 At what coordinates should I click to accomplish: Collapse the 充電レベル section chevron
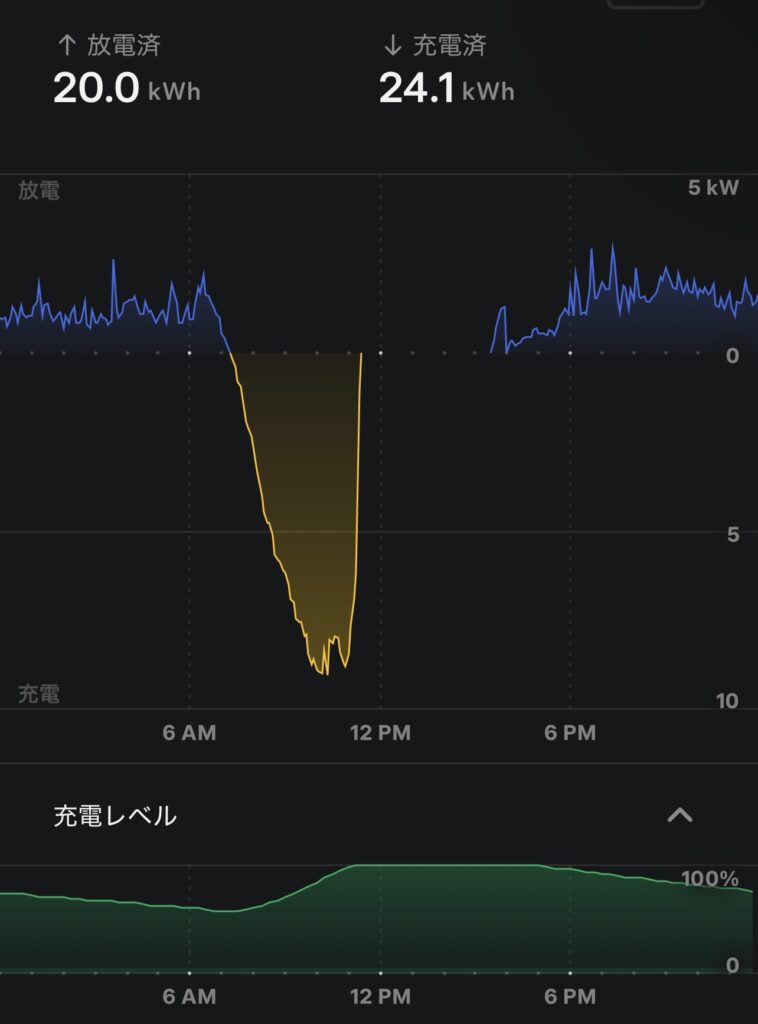click(680, 815)
